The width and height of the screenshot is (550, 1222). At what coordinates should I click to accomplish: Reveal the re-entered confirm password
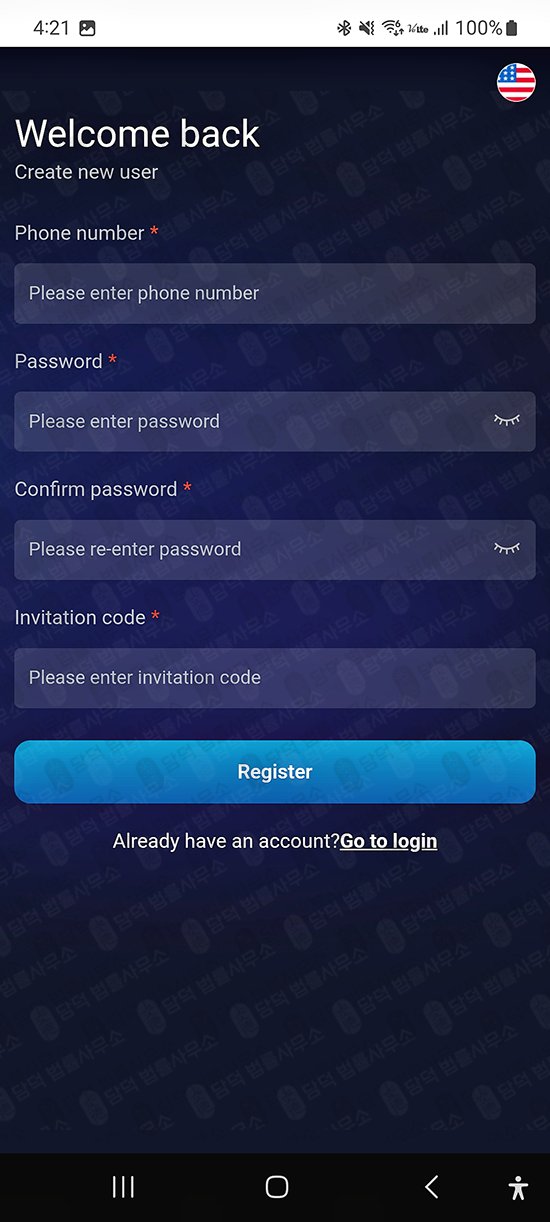[x=507, y=549]
